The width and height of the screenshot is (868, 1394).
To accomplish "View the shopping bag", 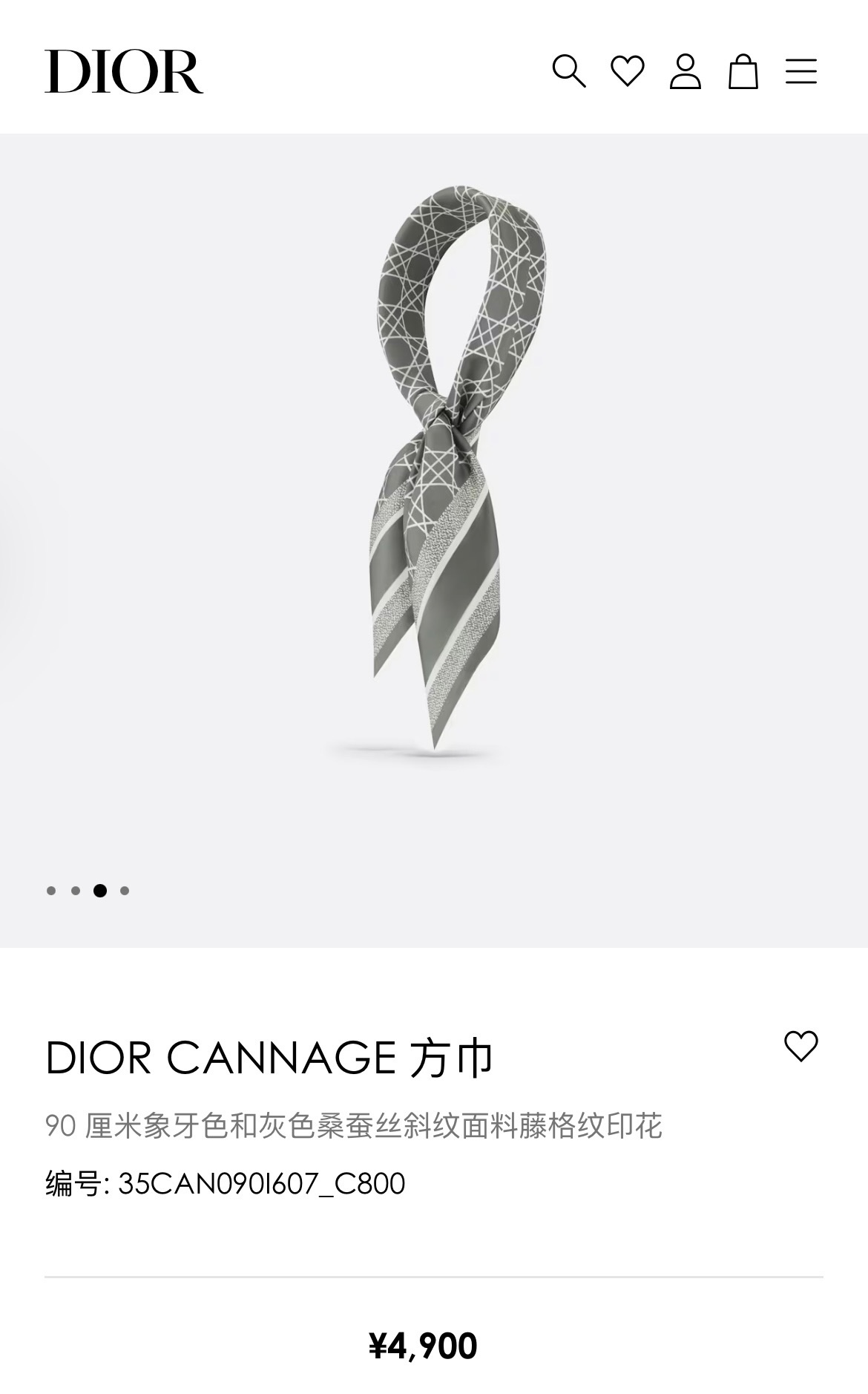I will coord(743,72).
